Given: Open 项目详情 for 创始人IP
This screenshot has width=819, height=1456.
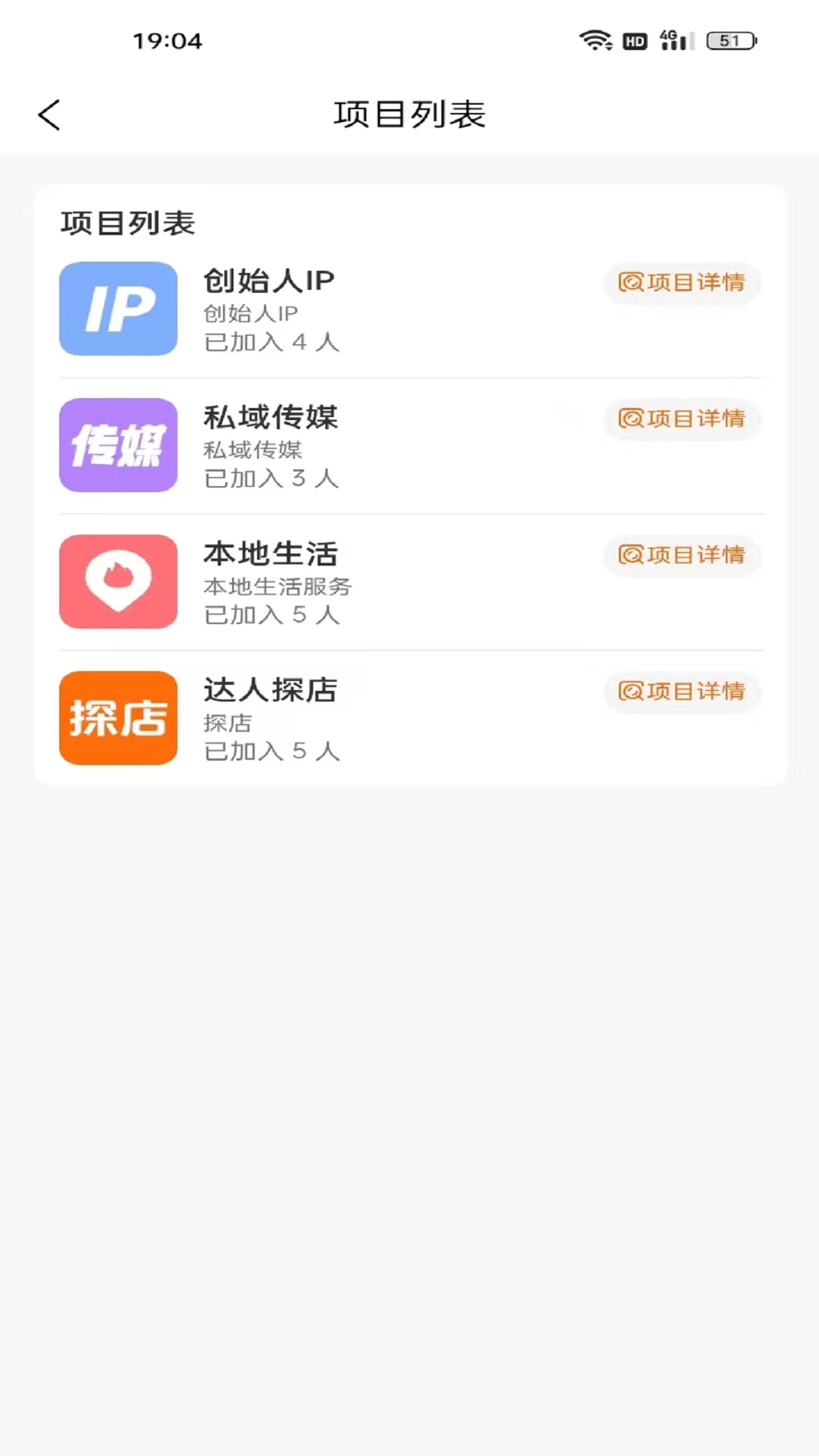Looking at the screenshot, I should click(x=681, y=283).
